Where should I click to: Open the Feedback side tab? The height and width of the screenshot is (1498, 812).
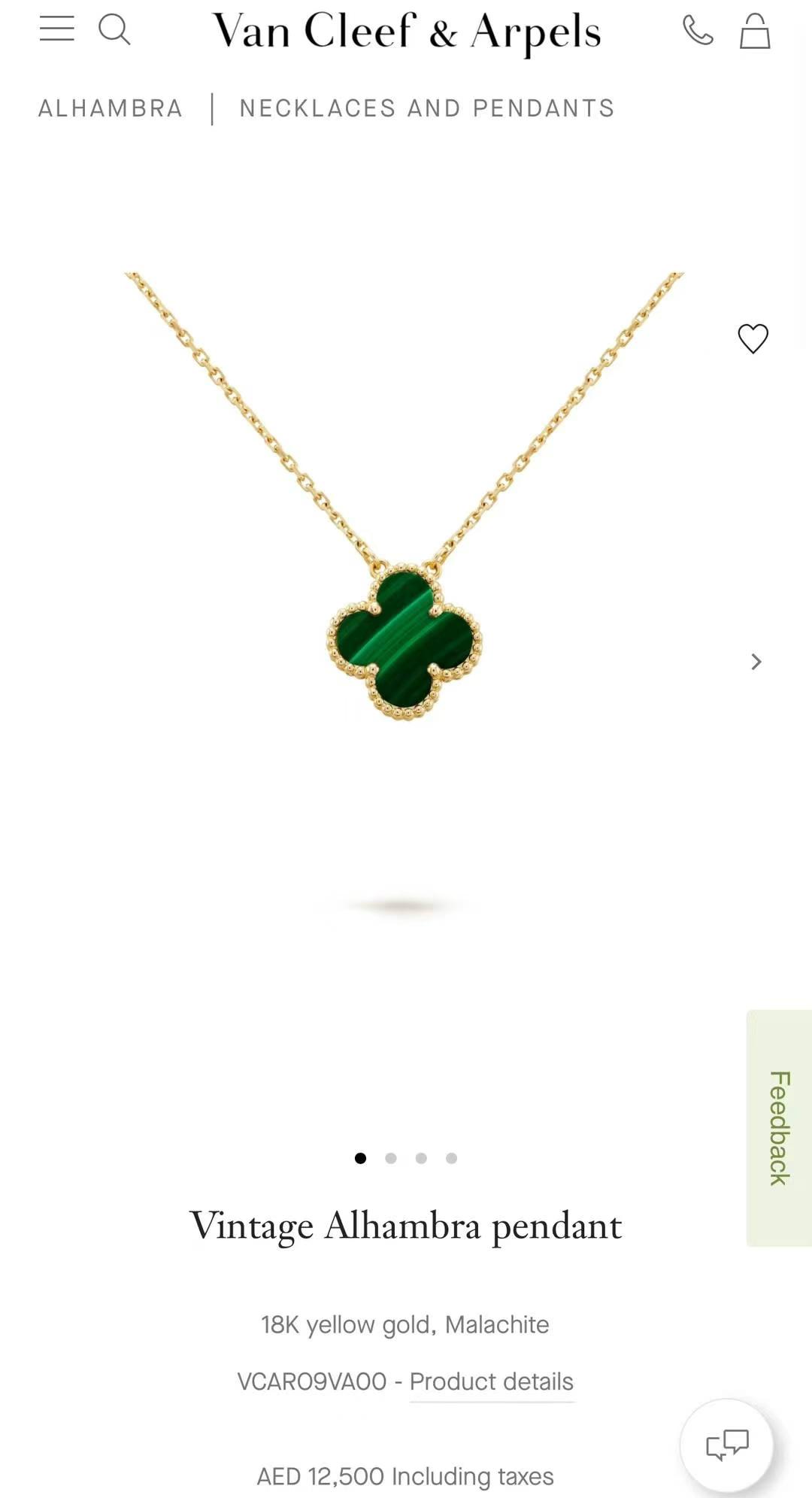(x=780, y=1128)
